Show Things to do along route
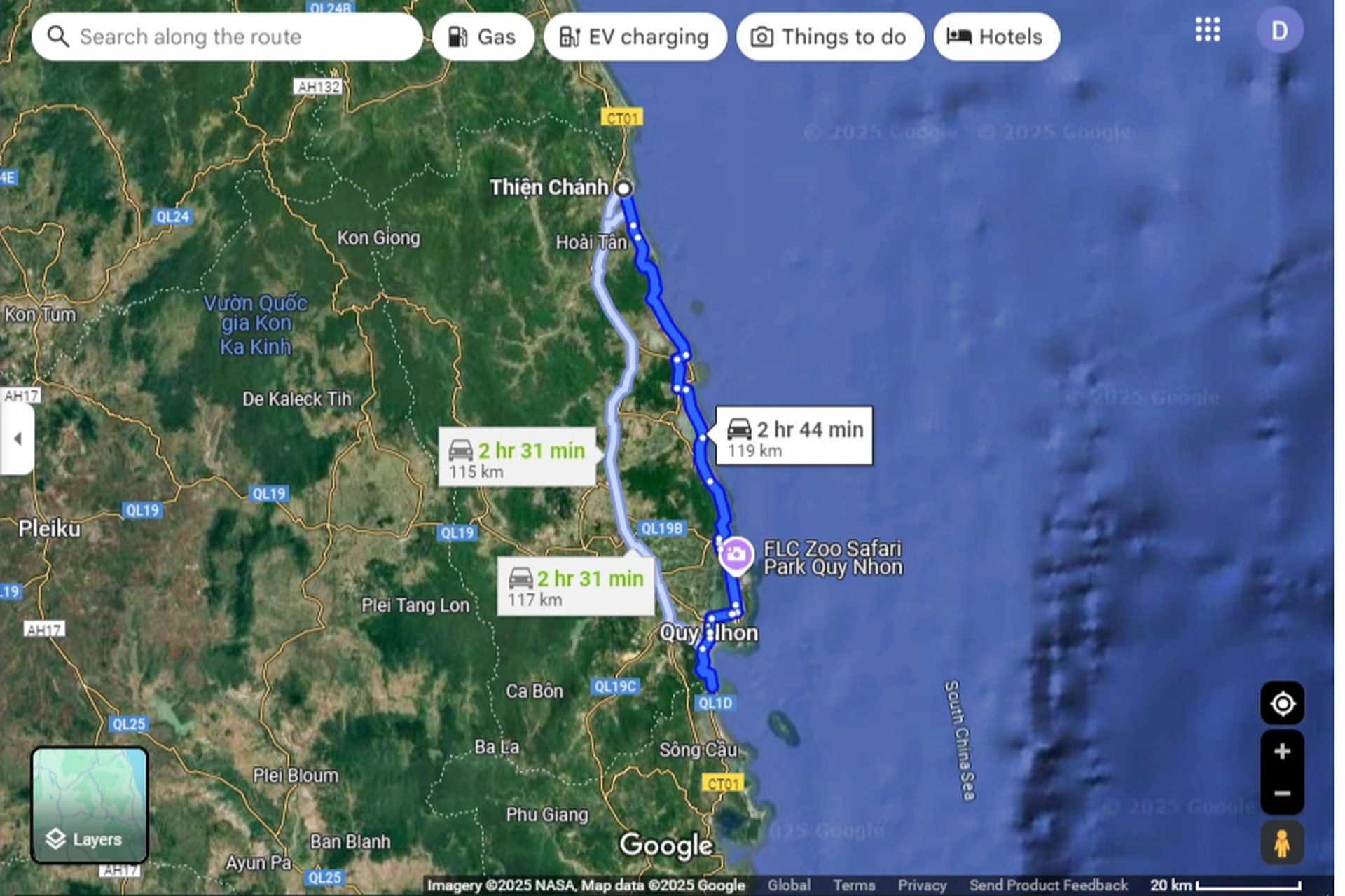1345x896 pixels. coord(829,36)
